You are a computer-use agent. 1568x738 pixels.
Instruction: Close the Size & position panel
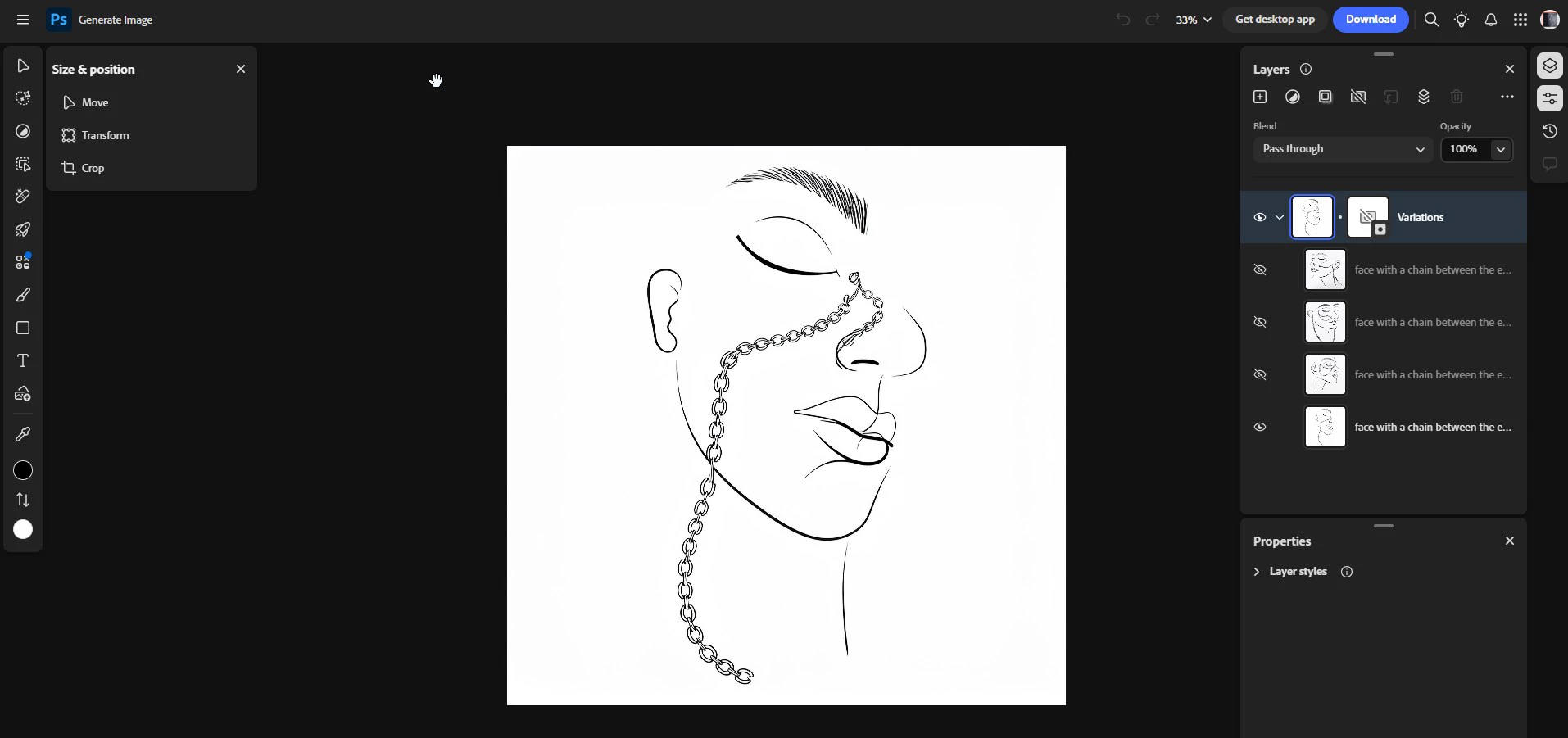tap(241, 69)
